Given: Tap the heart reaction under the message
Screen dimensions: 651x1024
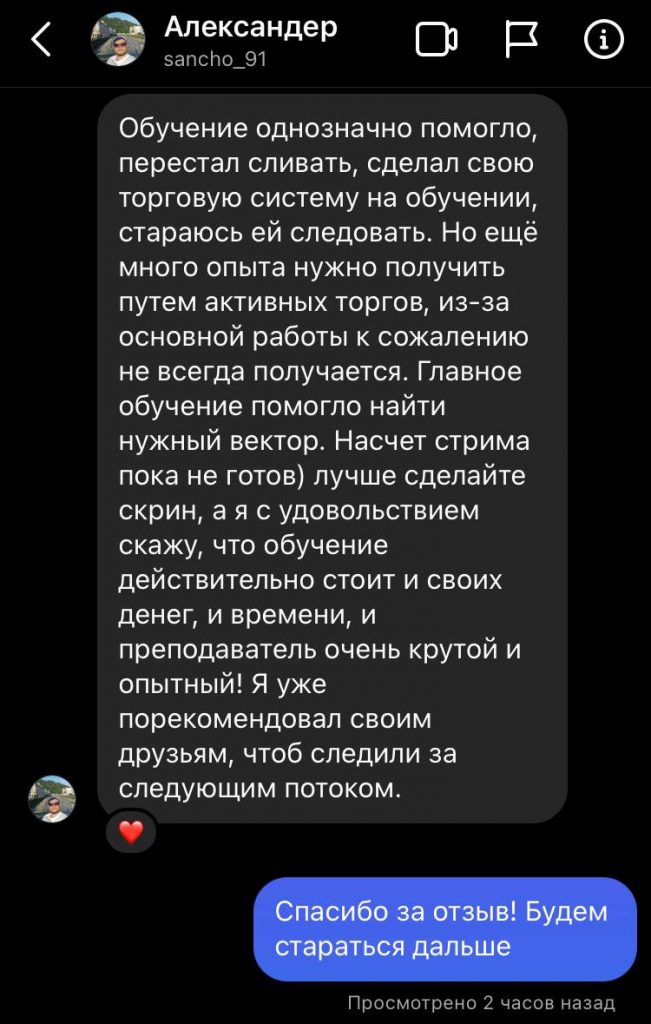Looking at the screenshot, I should [131, 830].
